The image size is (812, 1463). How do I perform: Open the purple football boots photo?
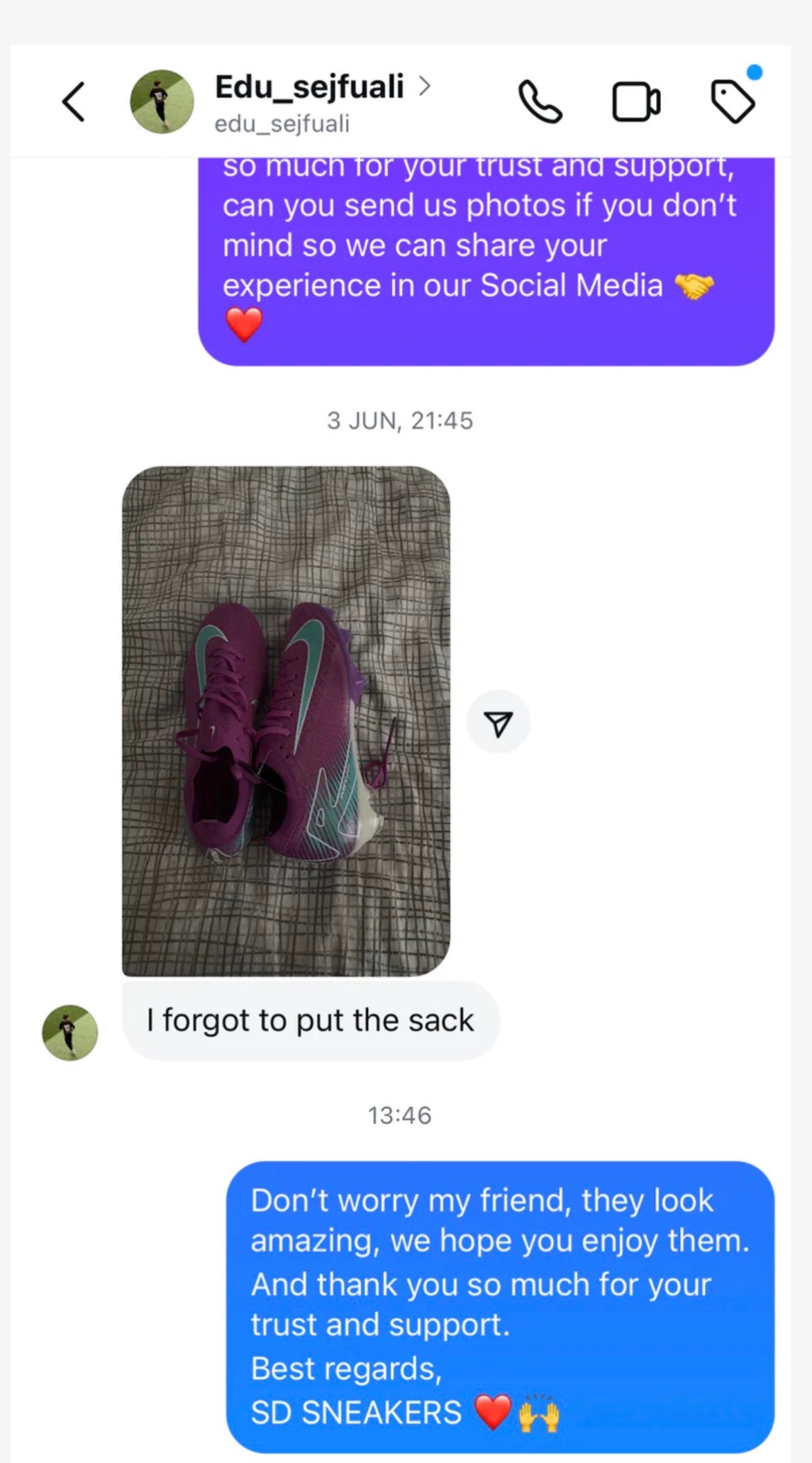tap(286, 721)
